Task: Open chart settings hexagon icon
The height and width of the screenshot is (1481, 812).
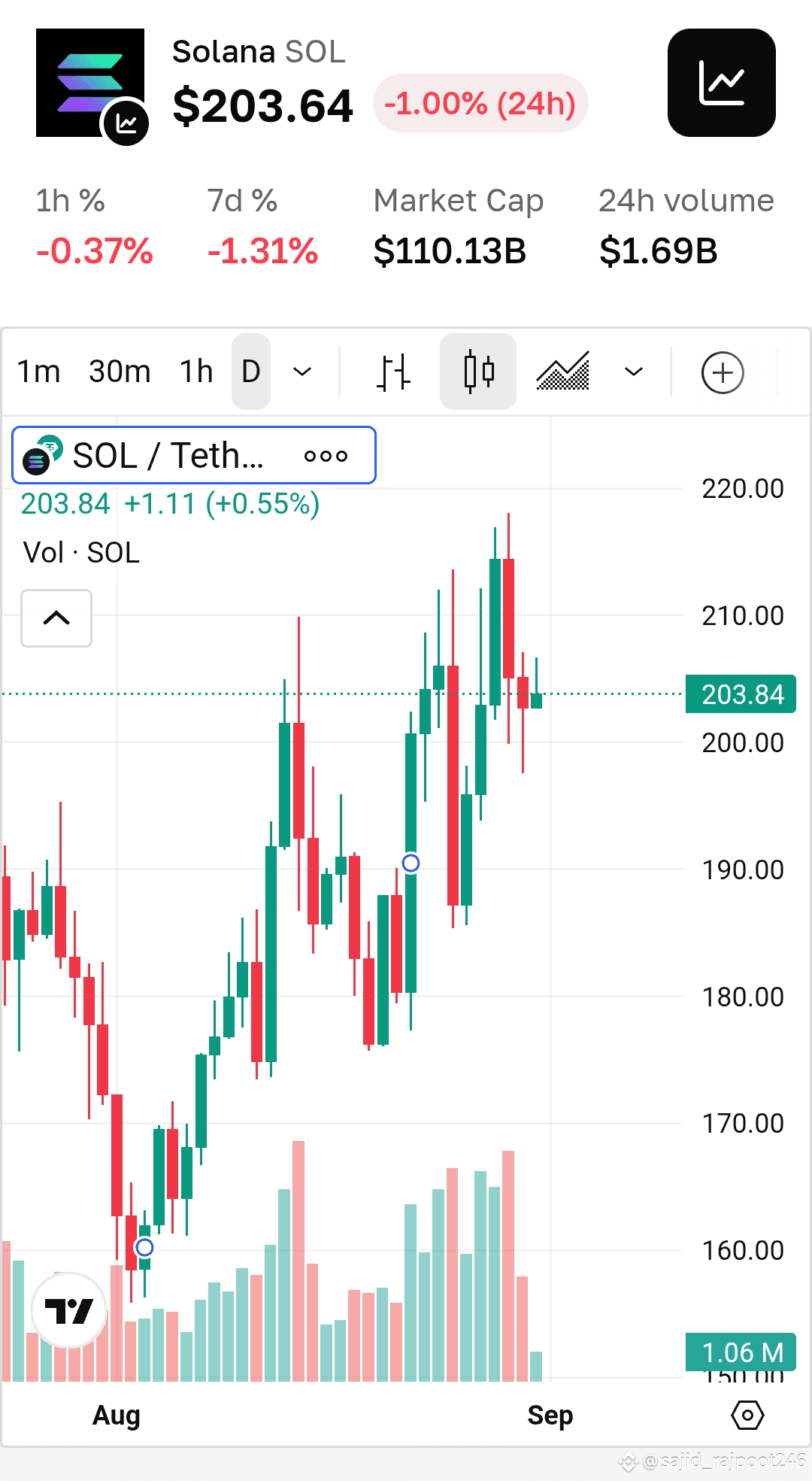Action: click(x=747, y=1416)
